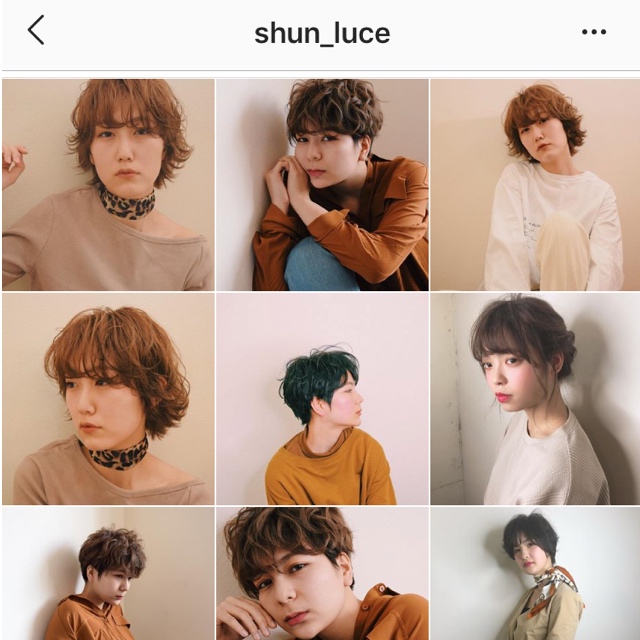
Task: Go back from shun_luce profile
Action: [36, 32]
